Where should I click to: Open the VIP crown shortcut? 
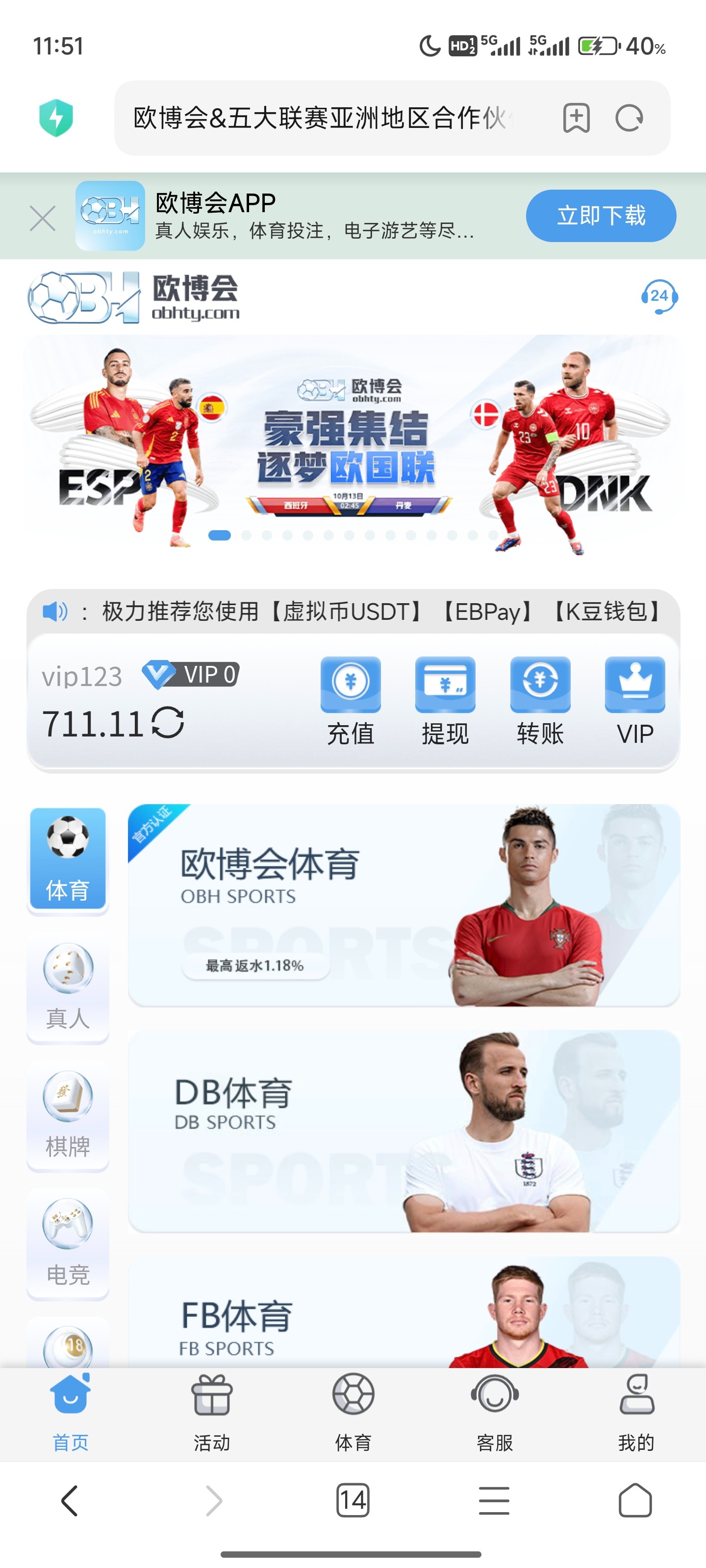click(634, 700)
